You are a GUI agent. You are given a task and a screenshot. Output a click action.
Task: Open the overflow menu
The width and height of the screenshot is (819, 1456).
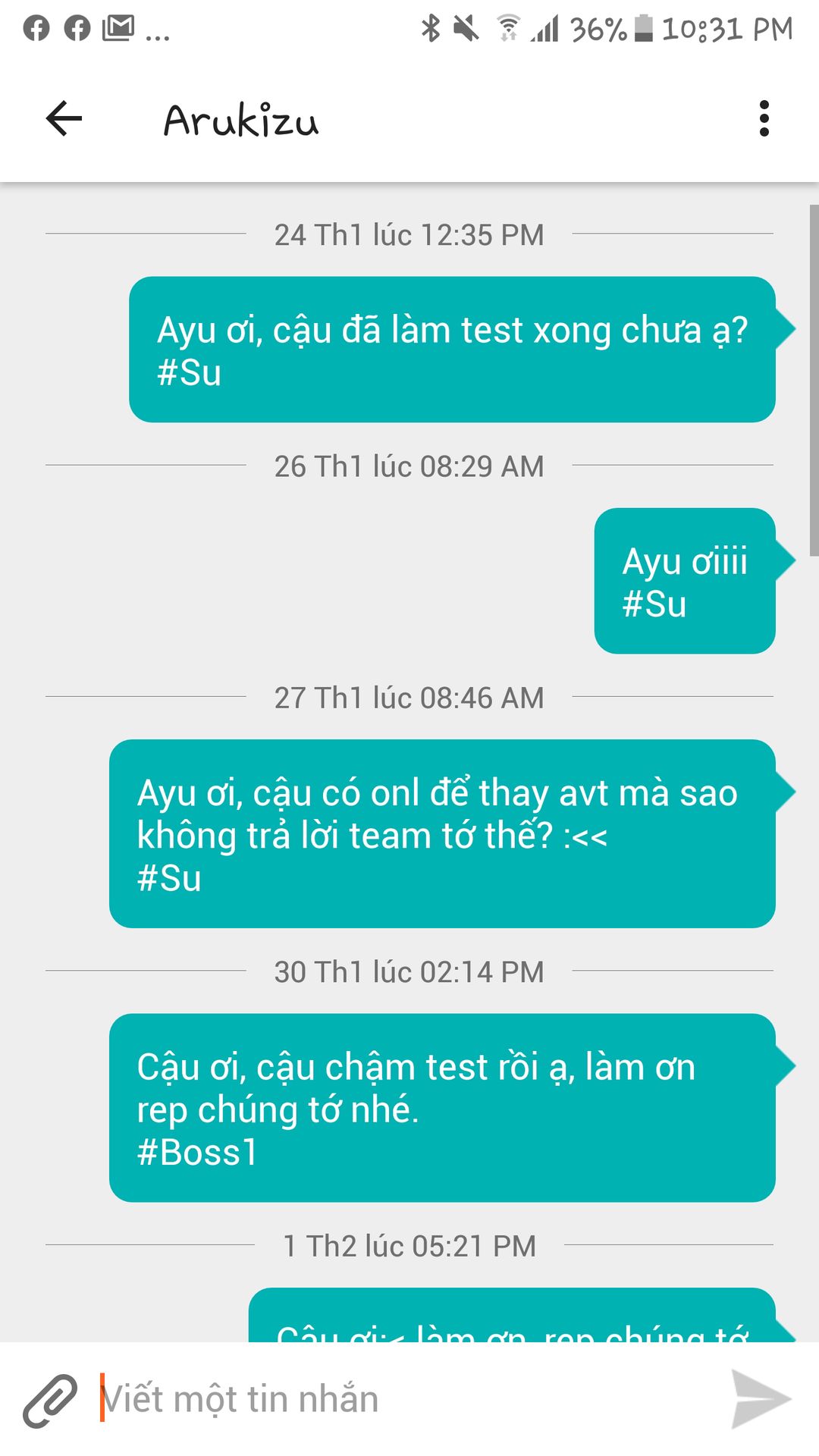[764, 119]
